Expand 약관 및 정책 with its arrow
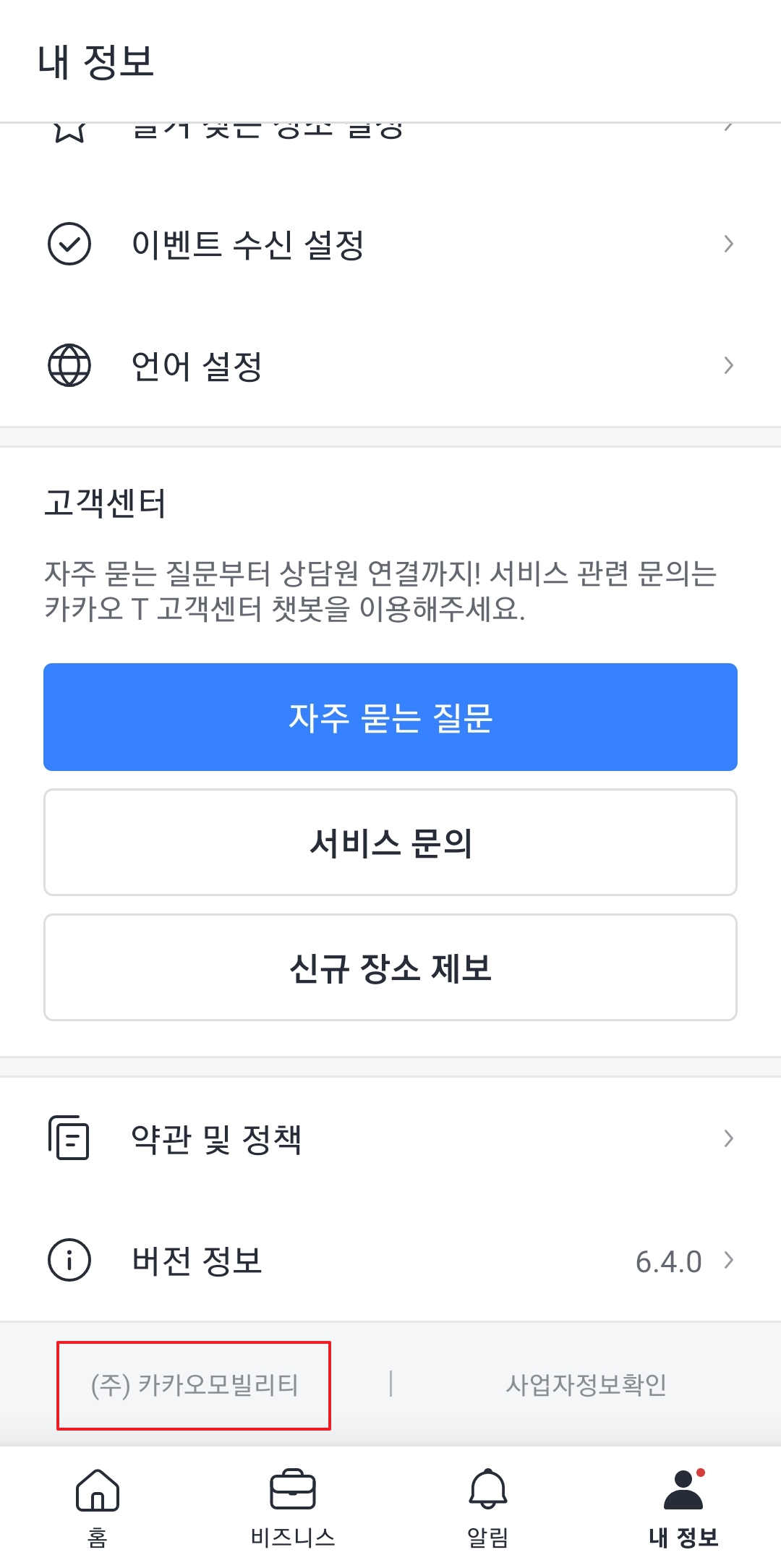This screenshot has height=1568, width=781. pyautogui.click(x=729, y=1139)
